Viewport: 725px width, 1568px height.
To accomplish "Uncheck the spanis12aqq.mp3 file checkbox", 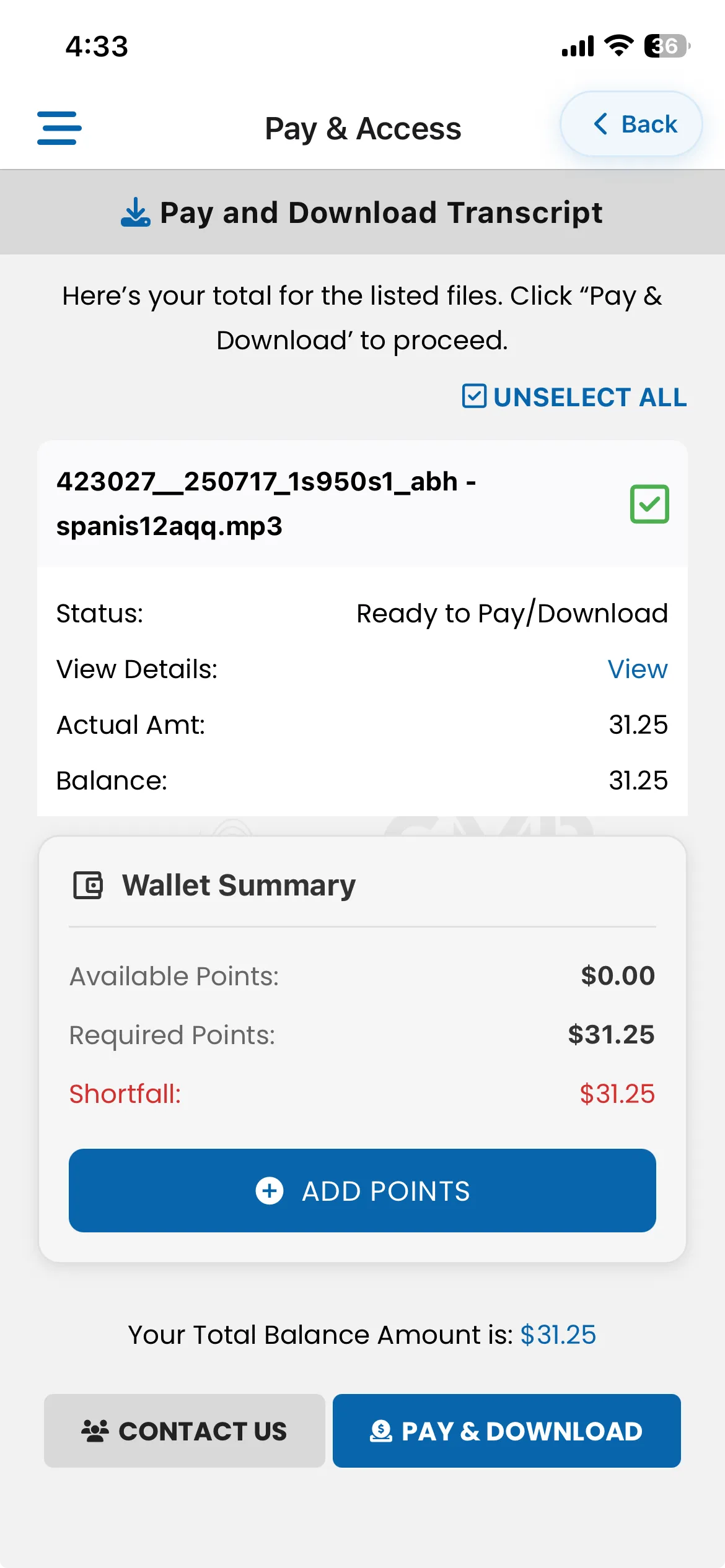I will point(649,504).
